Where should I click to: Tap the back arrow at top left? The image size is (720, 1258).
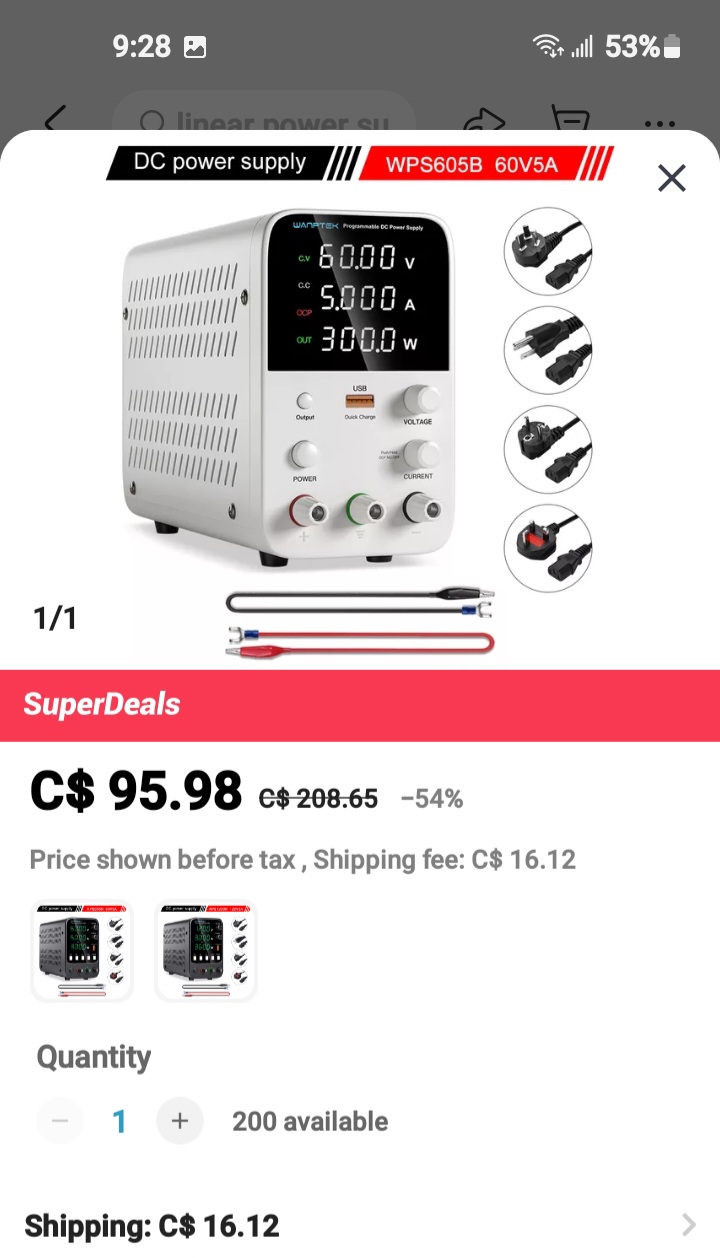(x=54, y=120)
